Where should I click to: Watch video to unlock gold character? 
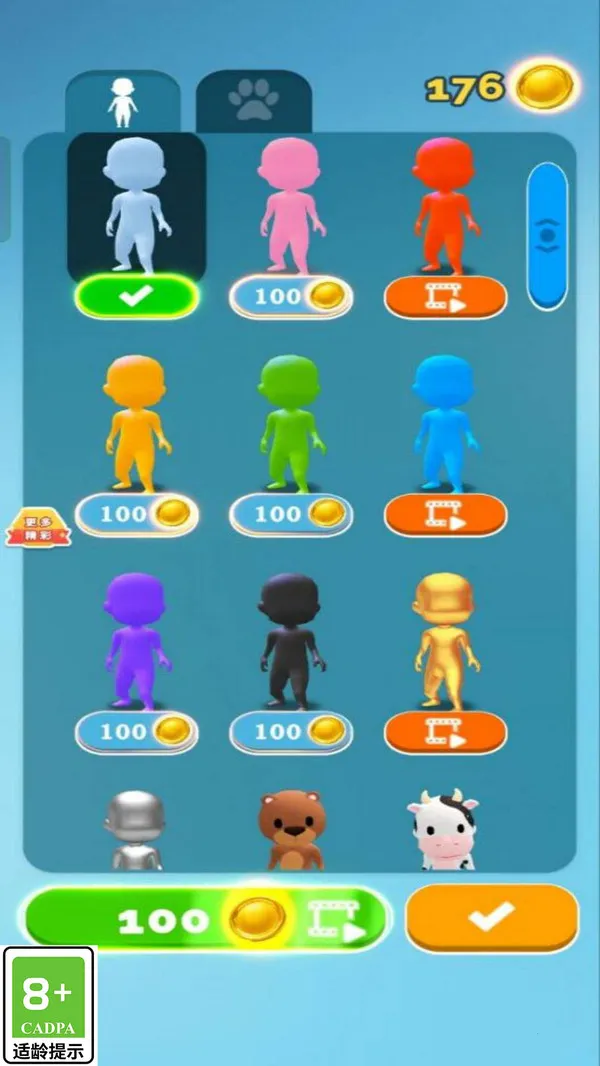point(445,732)
